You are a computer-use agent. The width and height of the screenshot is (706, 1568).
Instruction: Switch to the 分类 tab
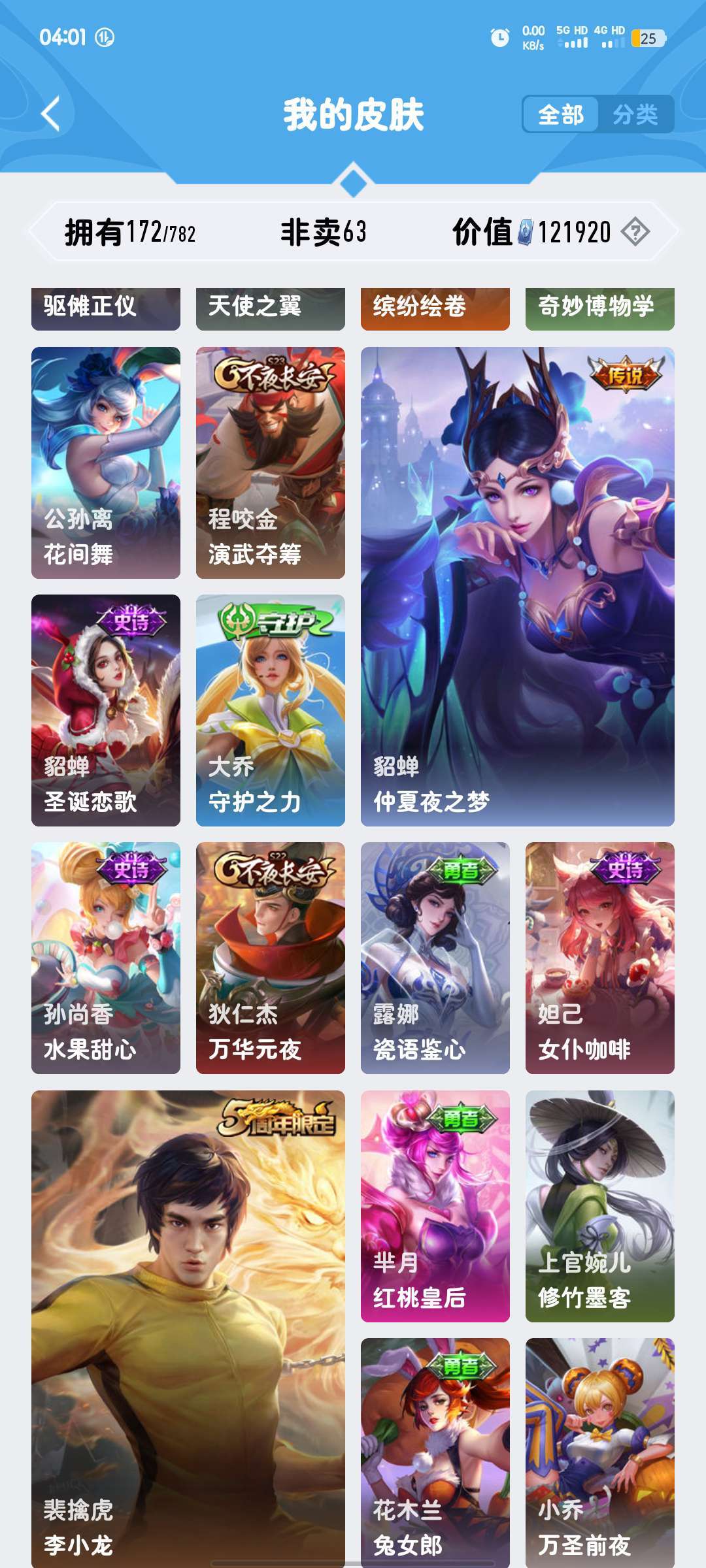point(635,115)
